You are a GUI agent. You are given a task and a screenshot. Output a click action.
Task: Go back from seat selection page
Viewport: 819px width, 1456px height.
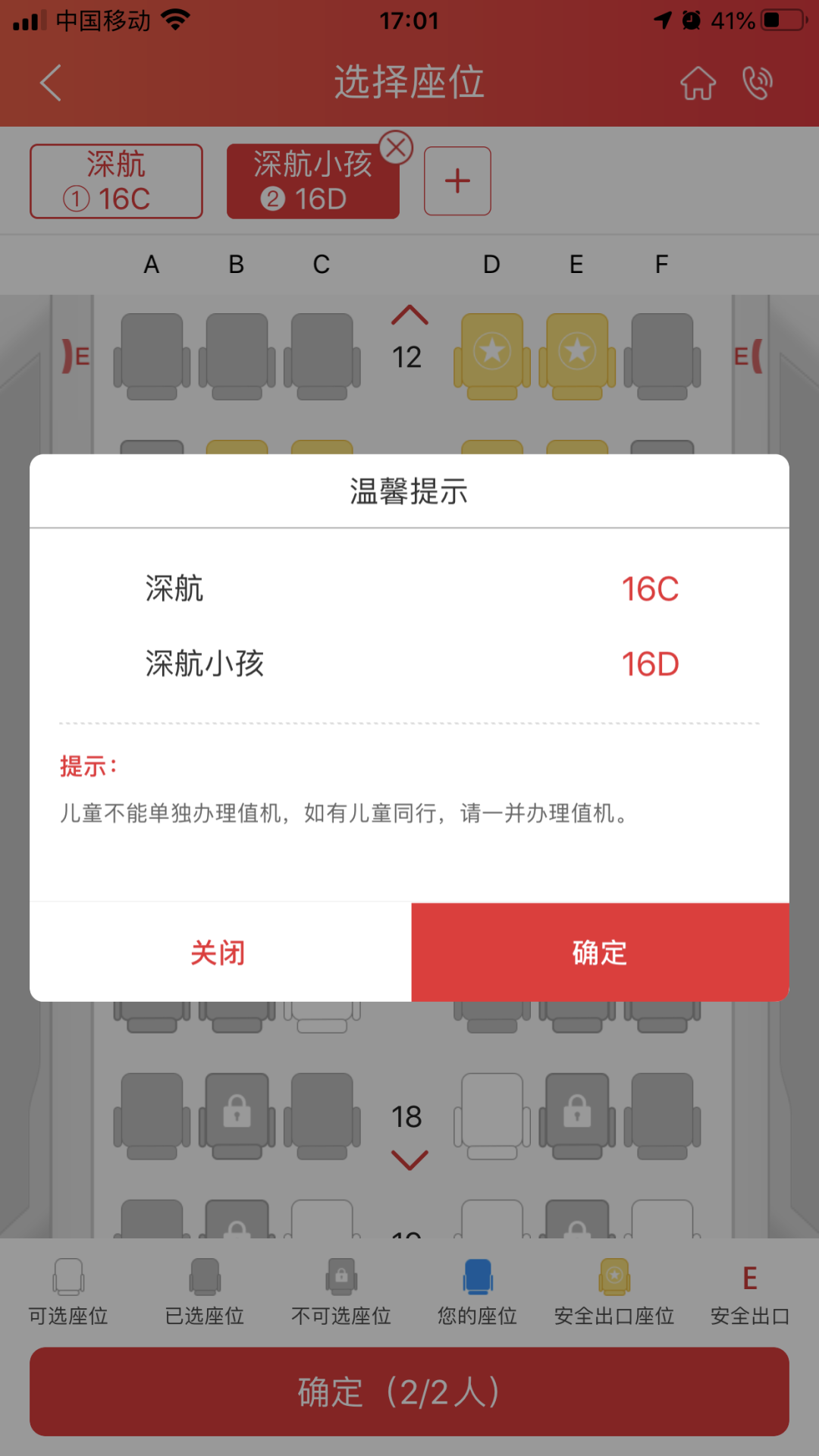51,83
